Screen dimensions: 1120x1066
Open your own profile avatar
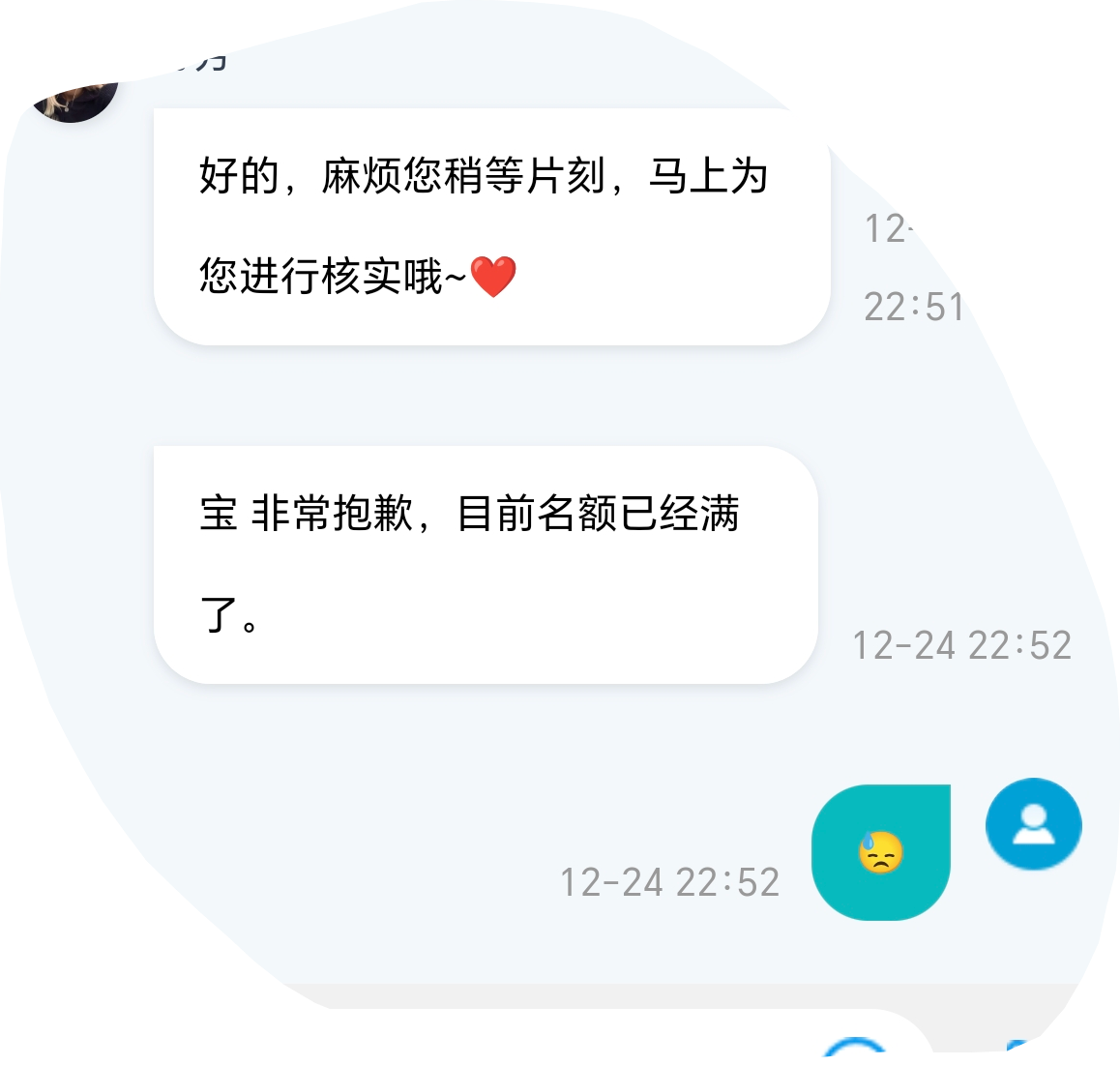click(x=1033, y=824)
